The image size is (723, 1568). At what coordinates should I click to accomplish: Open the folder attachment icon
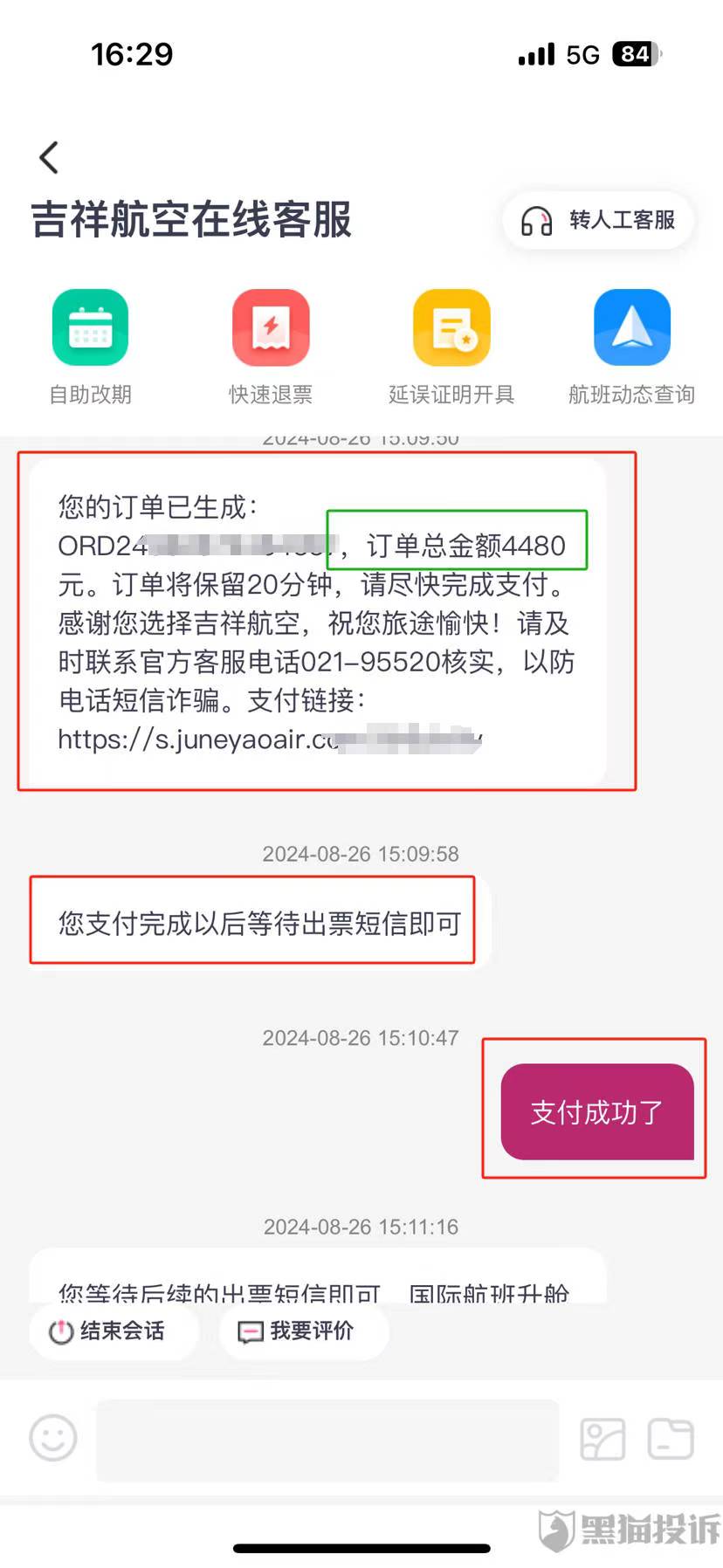(671, 1439)
